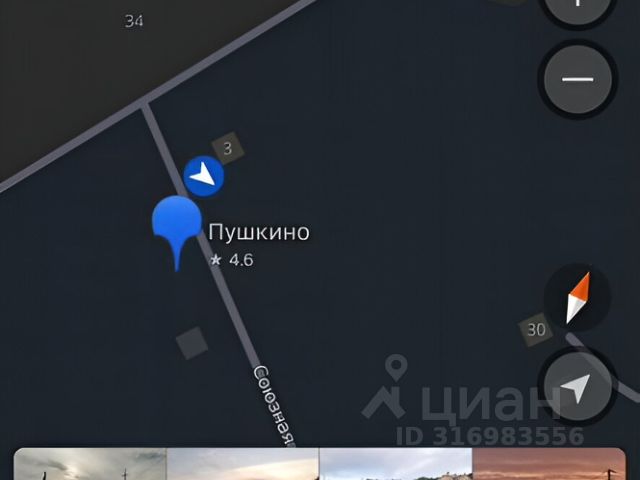Open the first photo in the bottom strip
The height and width of the screenshot is (480, 640).
click(x=90, y=466)
